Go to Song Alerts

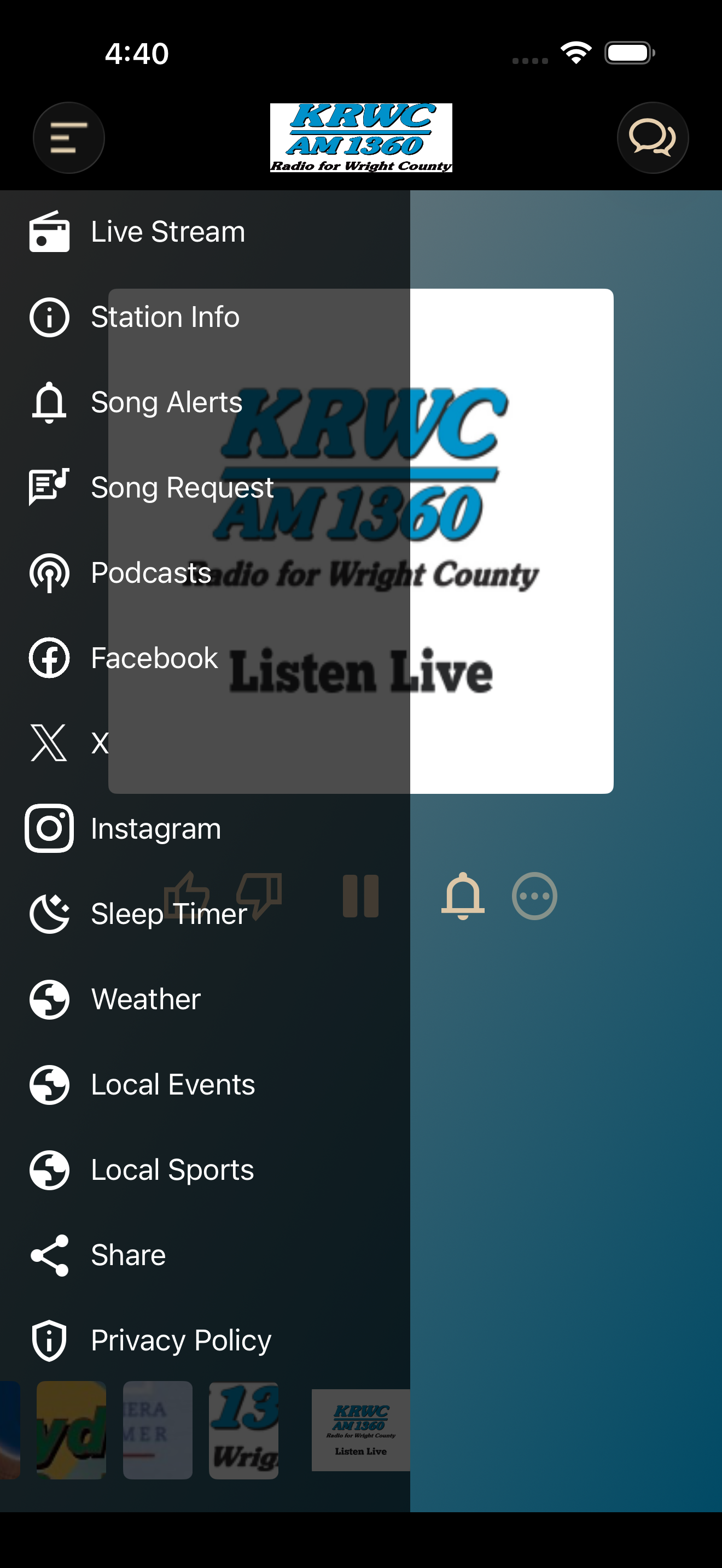[x=205, y=402]
